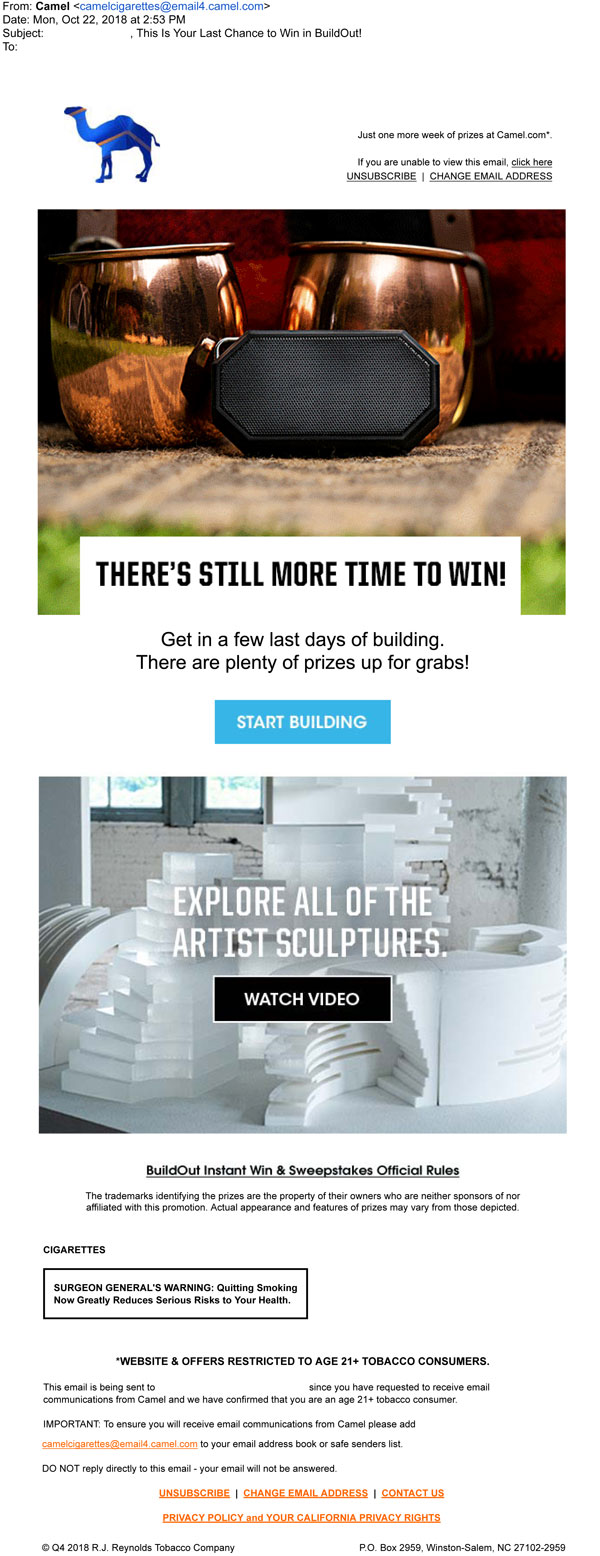Tap the sender's email address in From line
This screenshot has height=1556, width=600.
point(172,6)
